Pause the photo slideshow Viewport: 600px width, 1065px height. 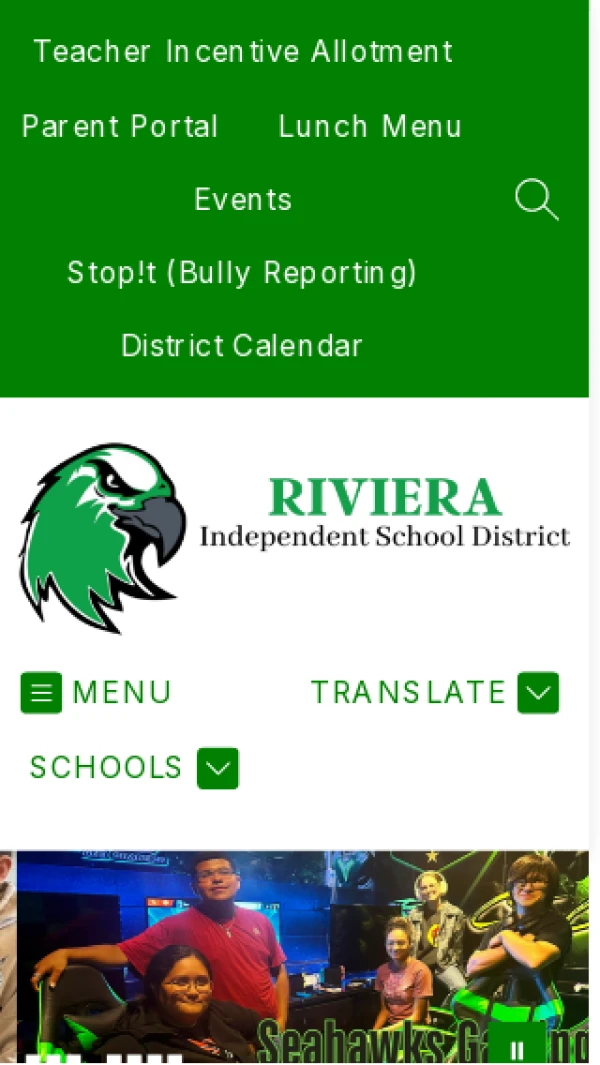pos(517,1049)
